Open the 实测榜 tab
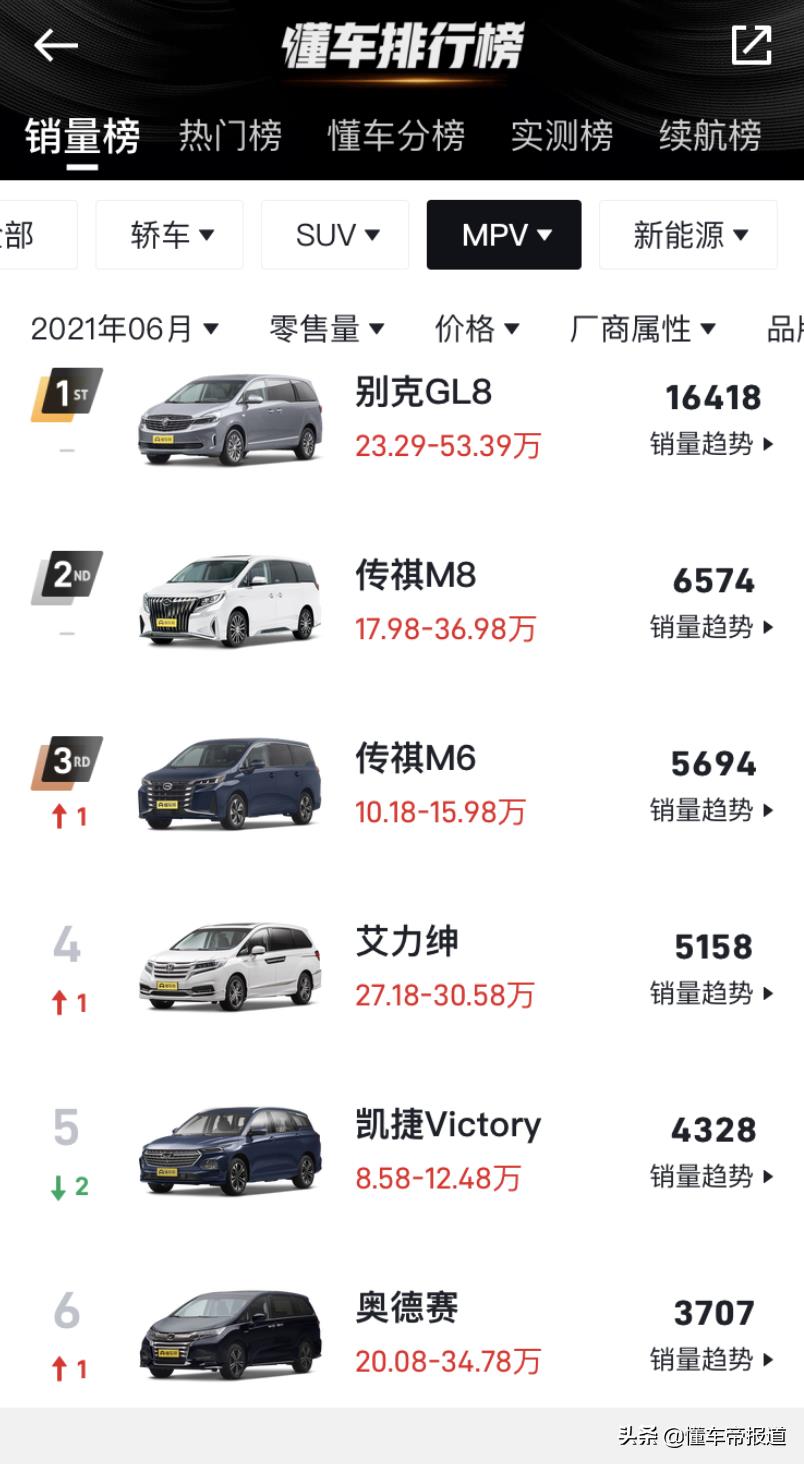The image size is (804, 1464). click(x=561, y=135)
